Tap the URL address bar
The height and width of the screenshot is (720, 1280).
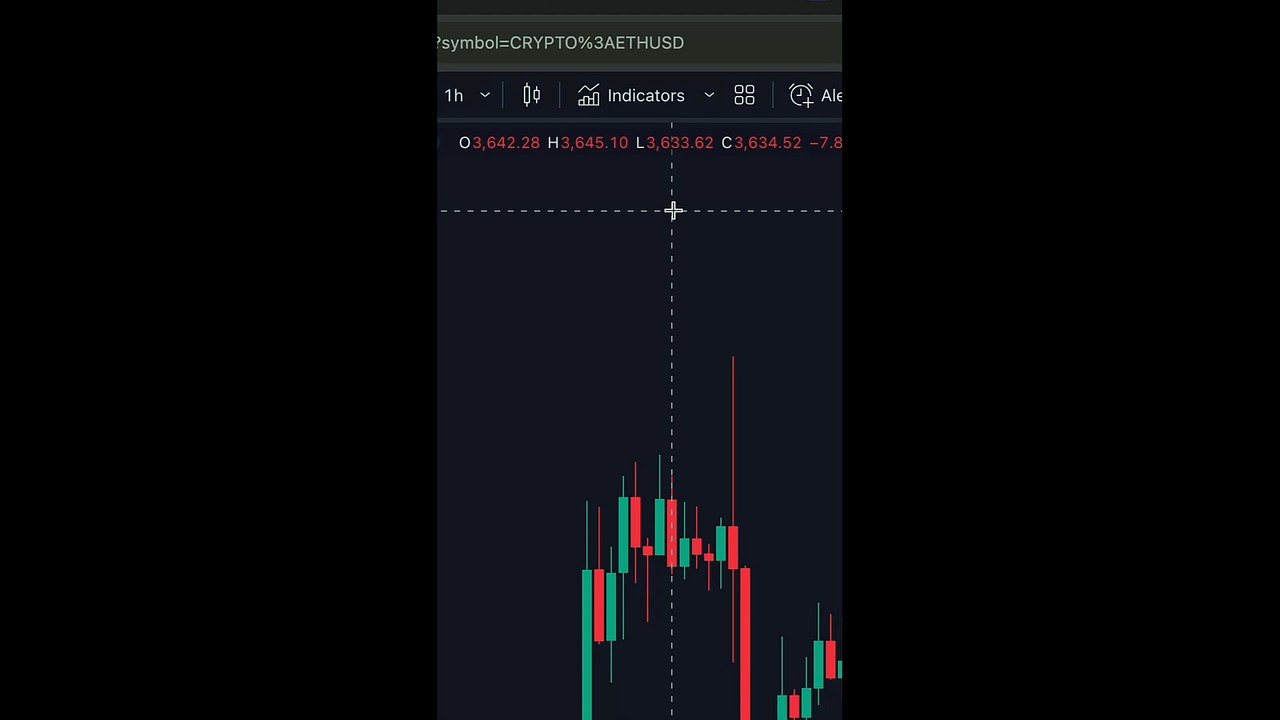tap(640, 43)
